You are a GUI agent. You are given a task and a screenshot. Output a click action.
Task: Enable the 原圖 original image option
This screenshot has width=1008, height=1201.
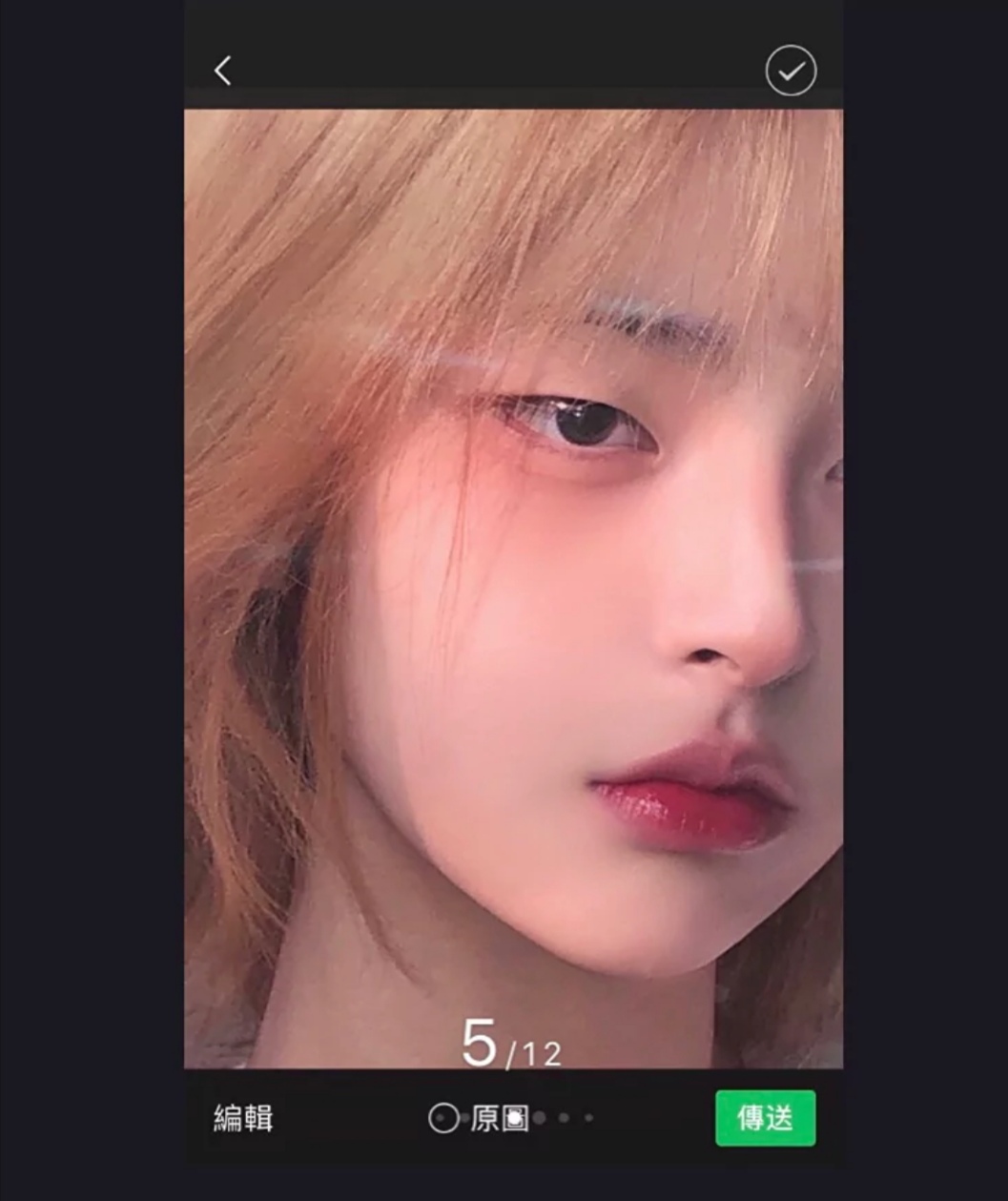tap(443, 1118)
